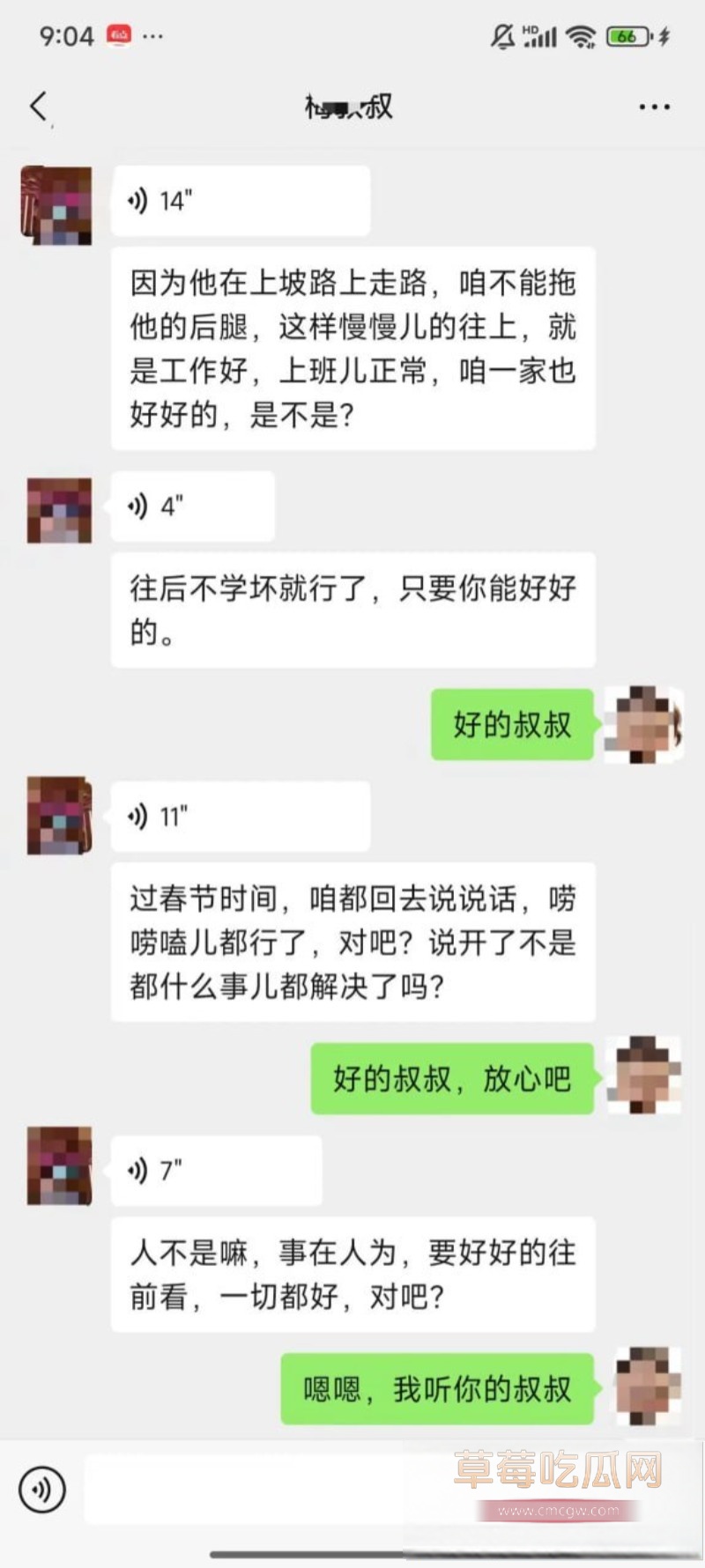This screenshot has width=705, height=1568.
Task: Play the 7-second voice message
Action: pyautogui.click(x=214, y=1172)
